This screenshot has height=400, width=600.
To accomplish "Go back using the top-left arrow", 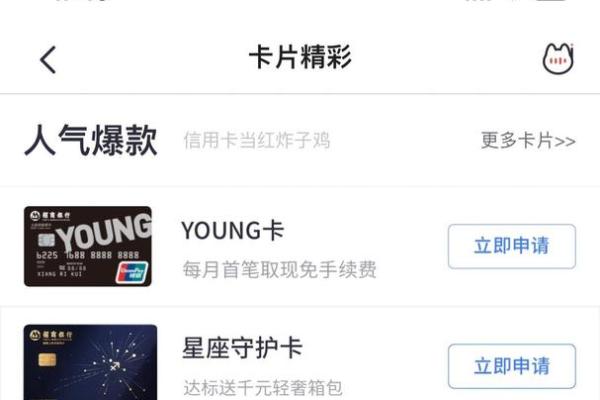I will pos(48,59).
